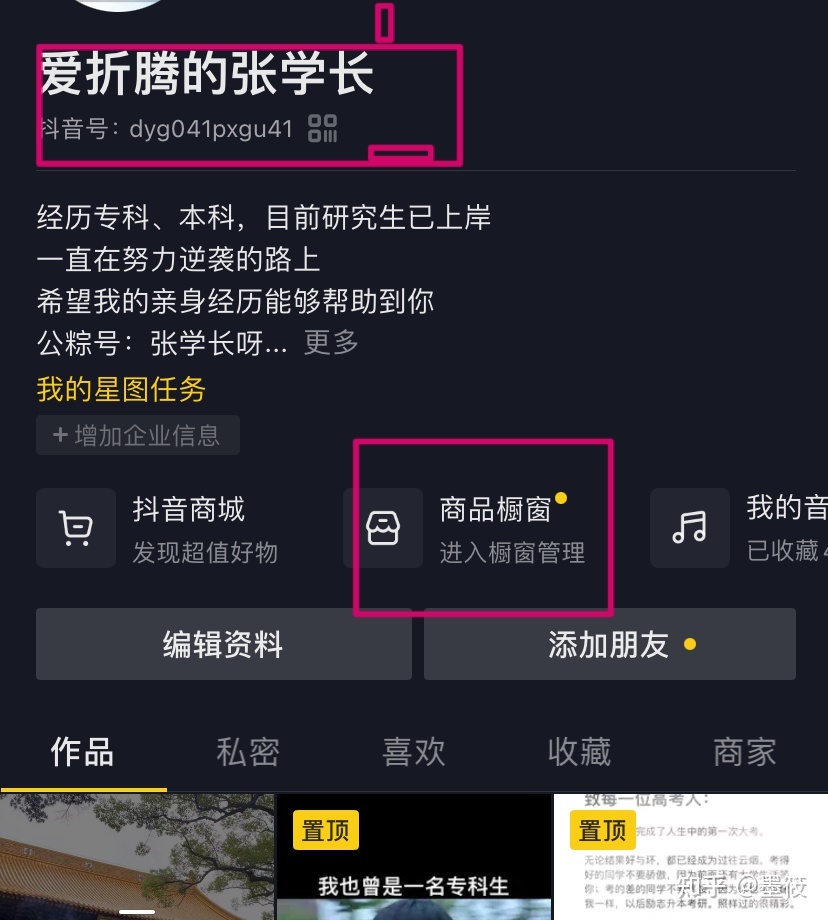Tap 编辑资料 button

coord(223,645)
